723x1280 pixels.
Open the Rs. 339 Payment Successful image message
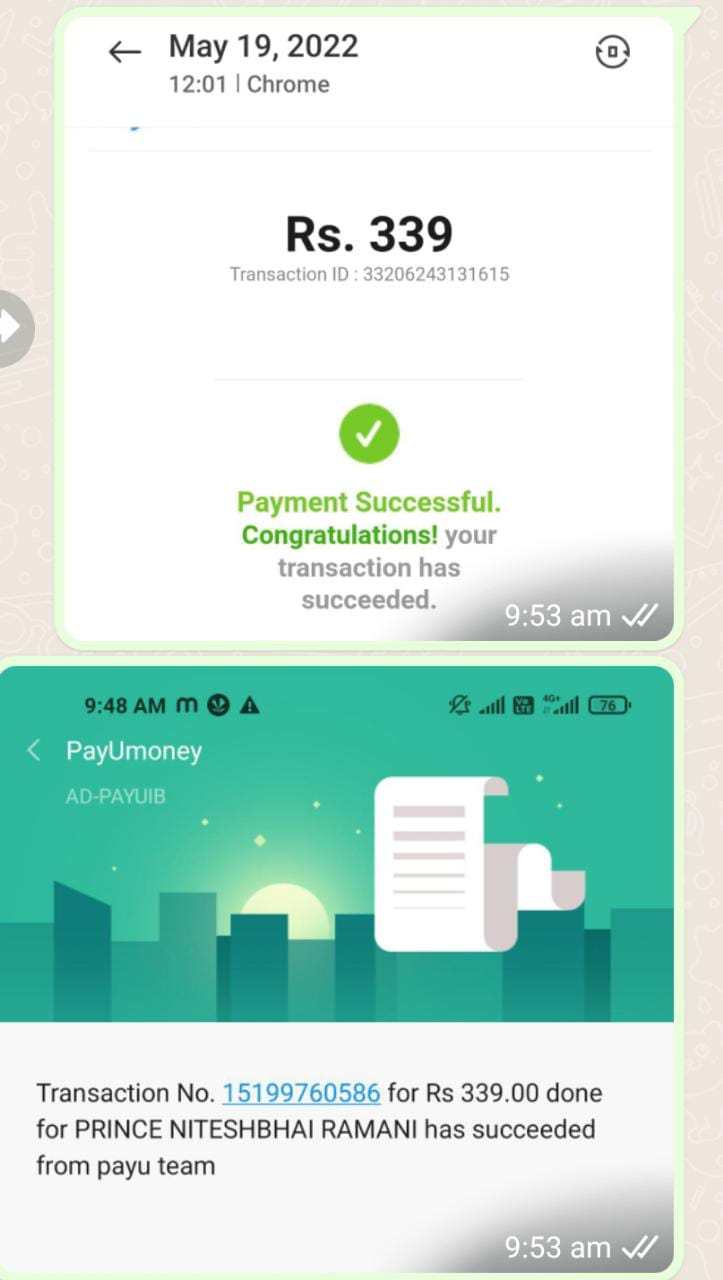368,330
